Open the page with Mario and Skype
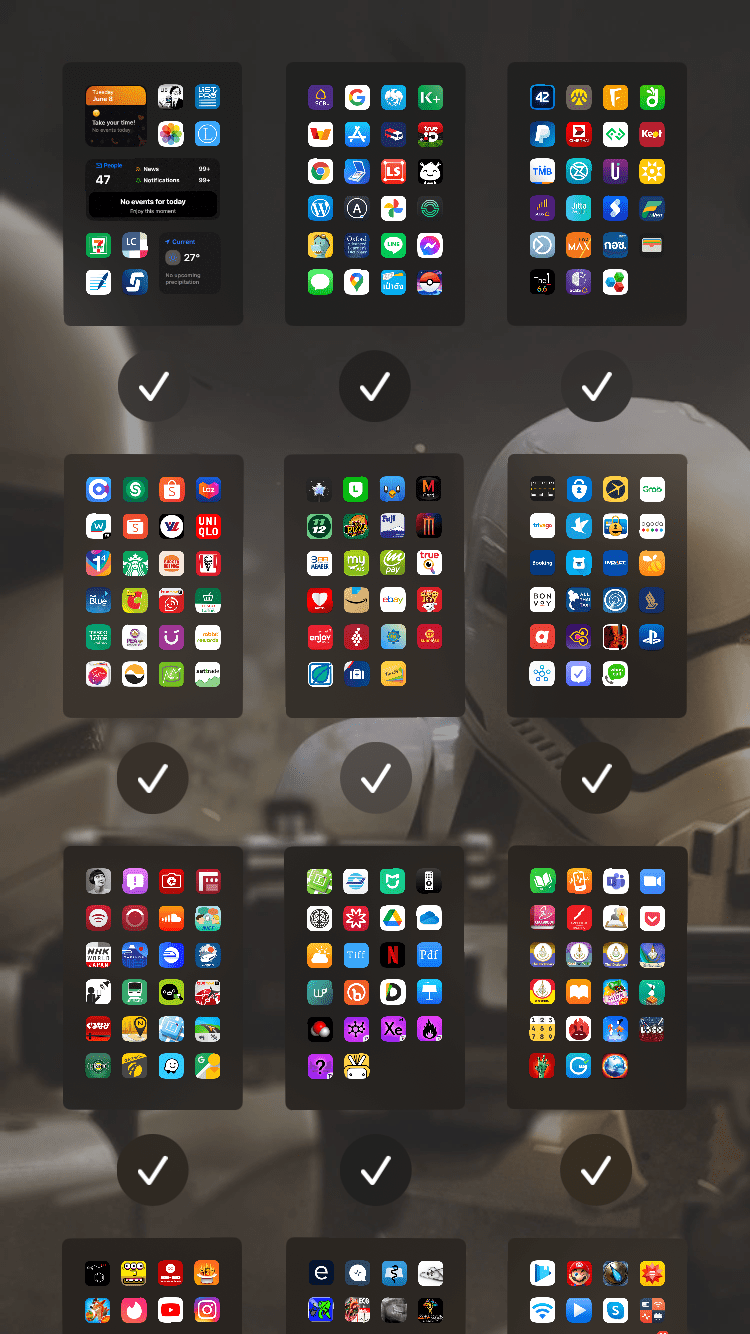The width and height of the screenshot is (750, 1334). [x=597, y=1288]
